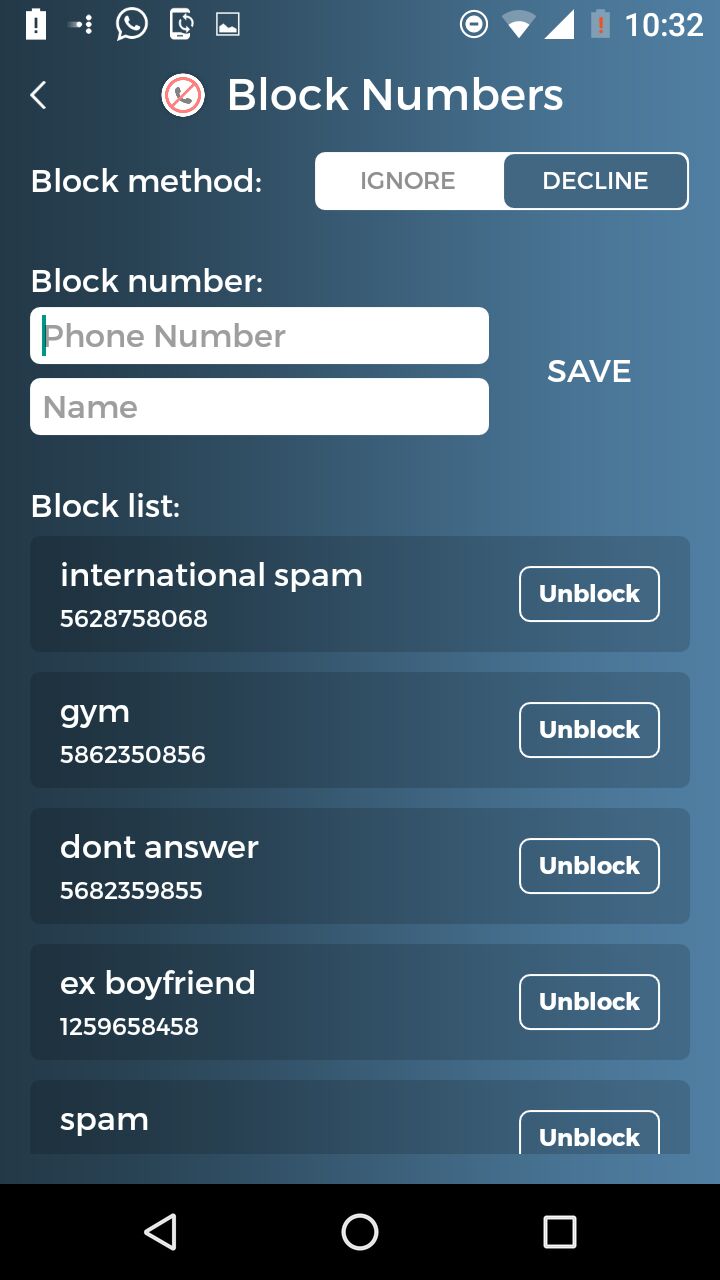The image size is (720, 1280).
Task: Save the new blocked number
Action: (x=589, y=371)
